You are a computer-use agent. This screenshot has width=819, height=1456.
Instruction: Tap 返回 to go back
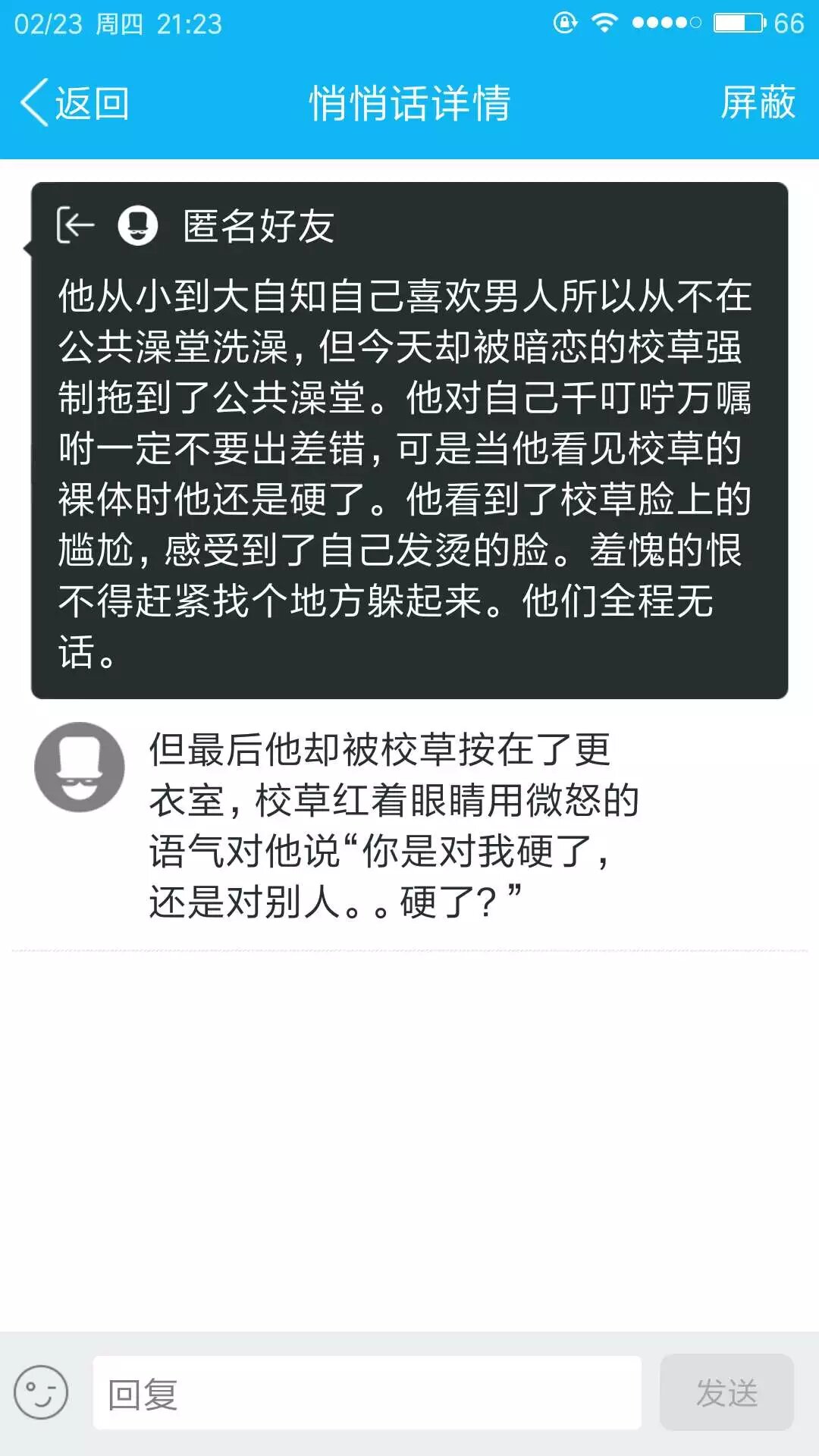[74, 102]
